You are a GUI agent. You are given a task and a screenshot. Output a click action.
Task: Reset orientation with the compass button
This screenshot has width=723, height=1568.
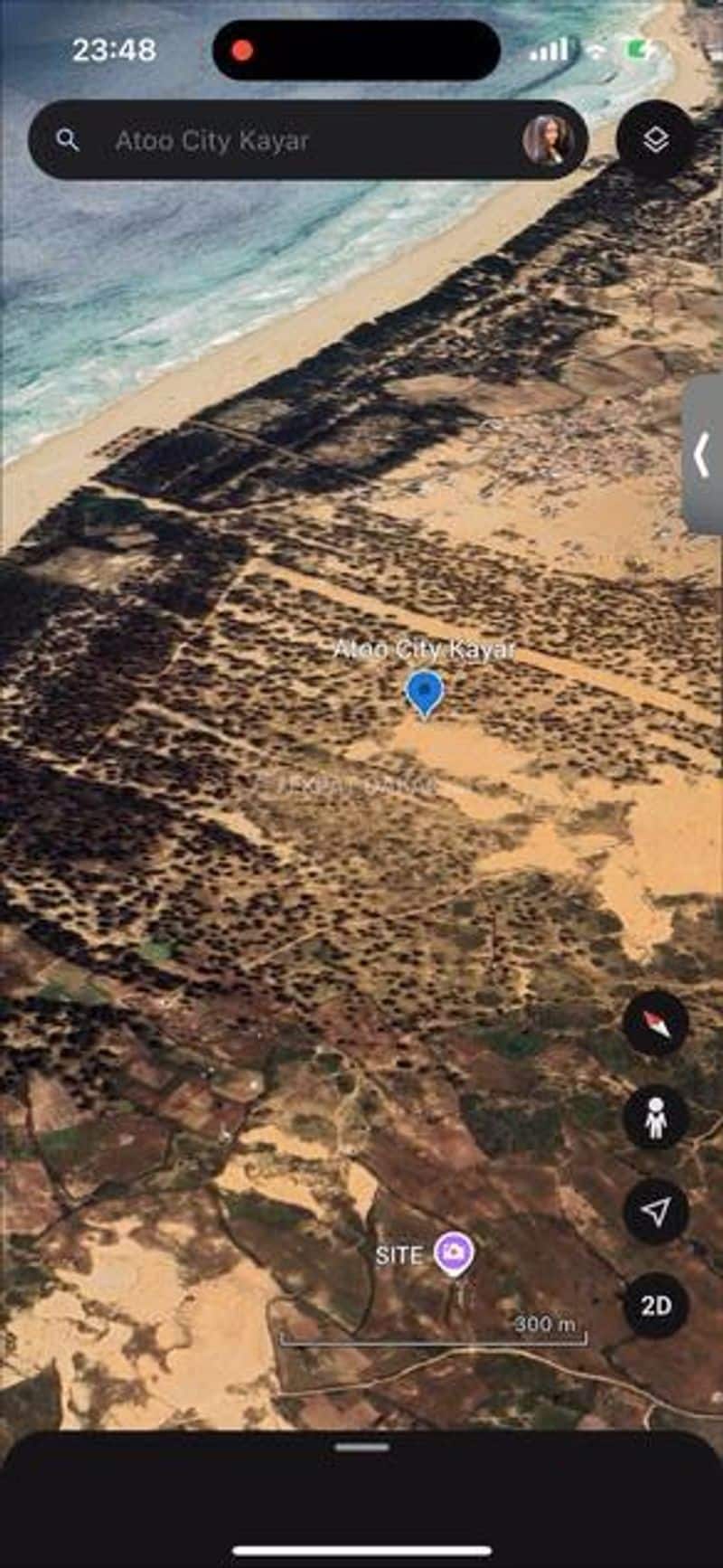point(656,1023)
